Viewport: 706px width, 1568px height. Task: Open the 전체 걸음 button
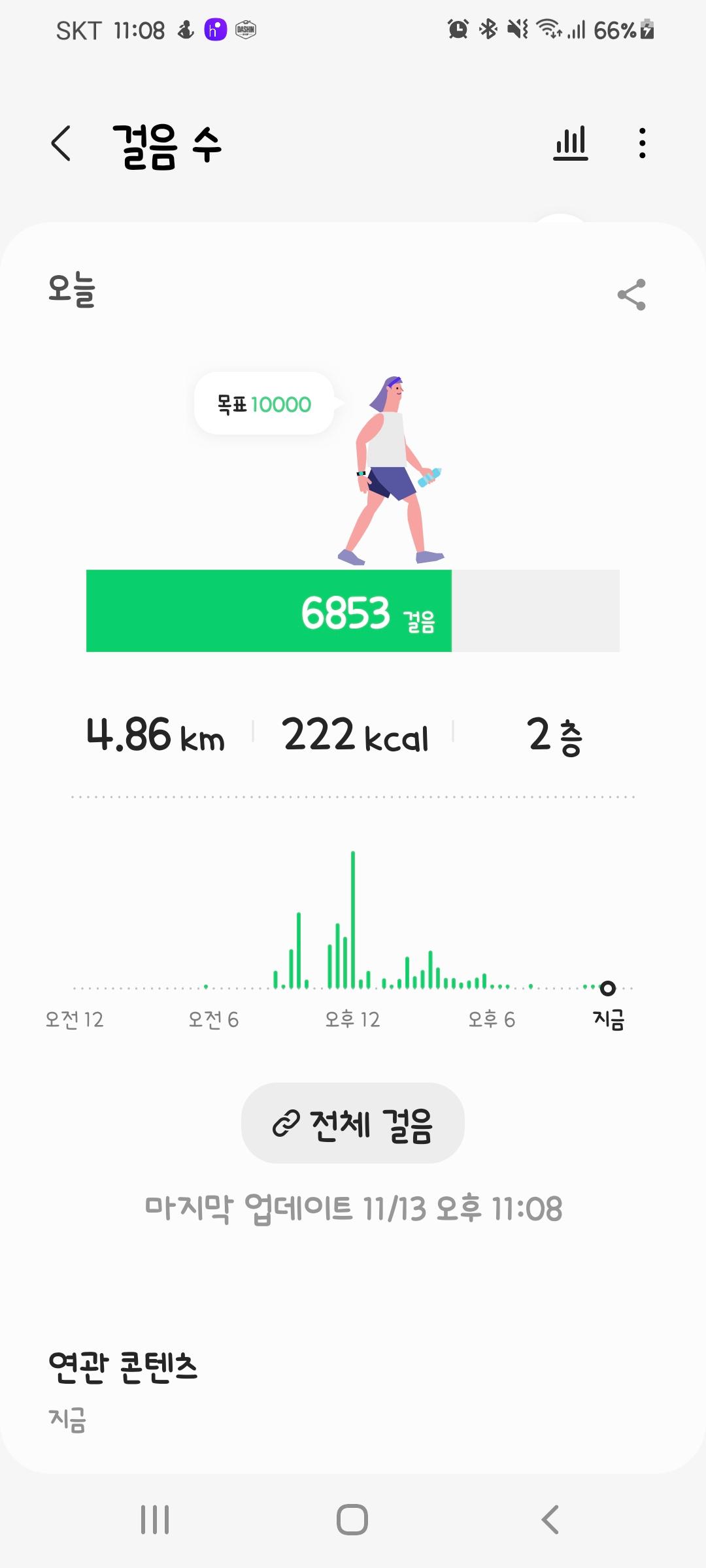[x=353, y=1123]
